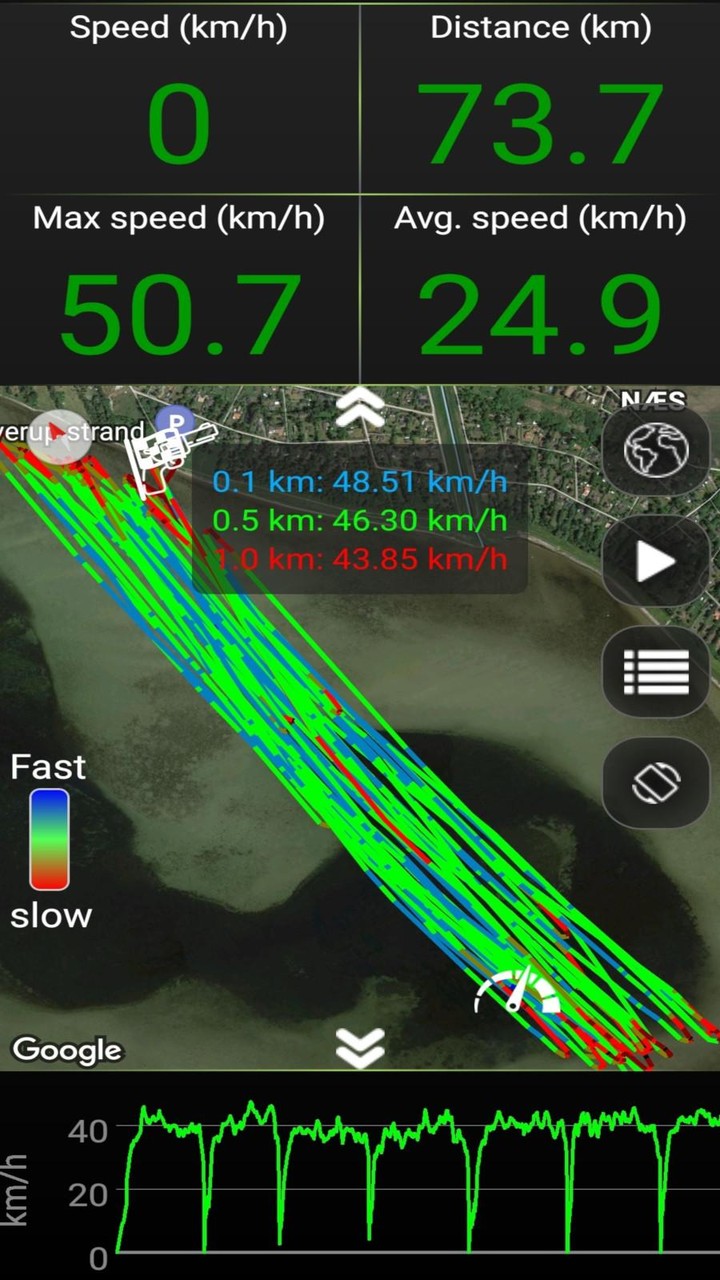This screenshot has height=1280, width=720.
Task: Switch playback mode with the play control
Action: tap(656, 561)
